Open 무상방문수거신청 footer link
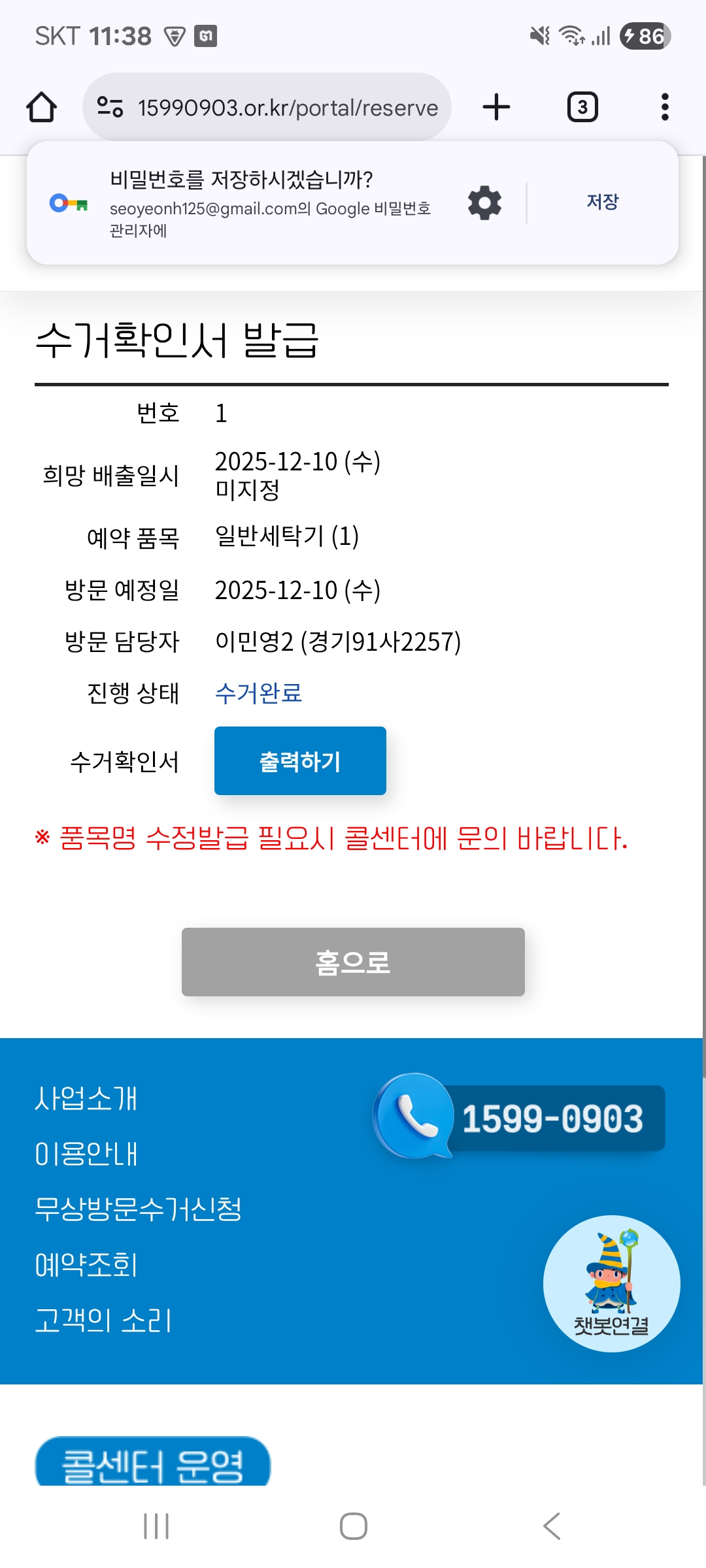This screenshot has height=1568, width=706. (x=138, y=1209)
